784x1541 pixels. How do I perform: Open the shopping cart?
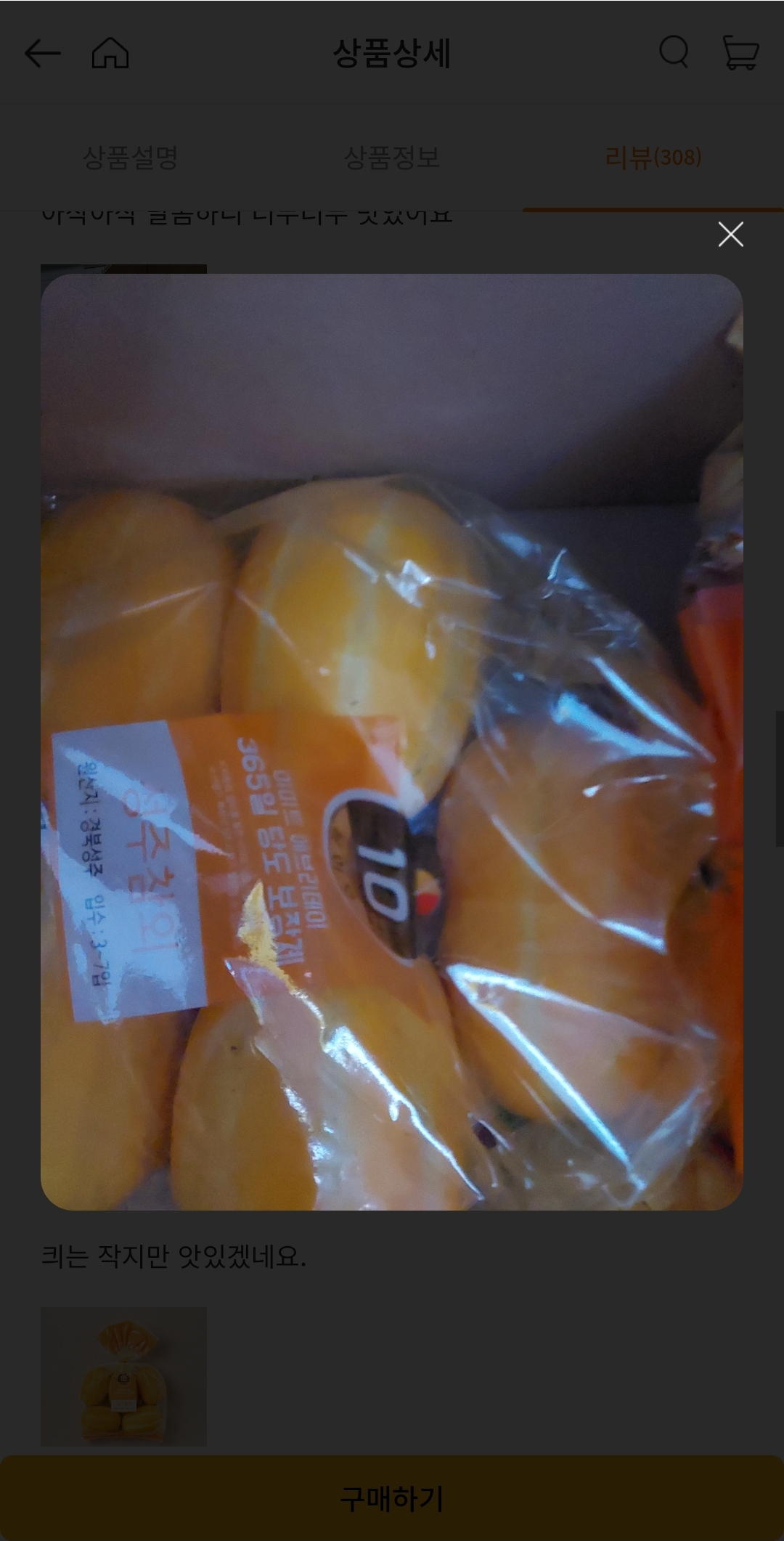(740, 53)
